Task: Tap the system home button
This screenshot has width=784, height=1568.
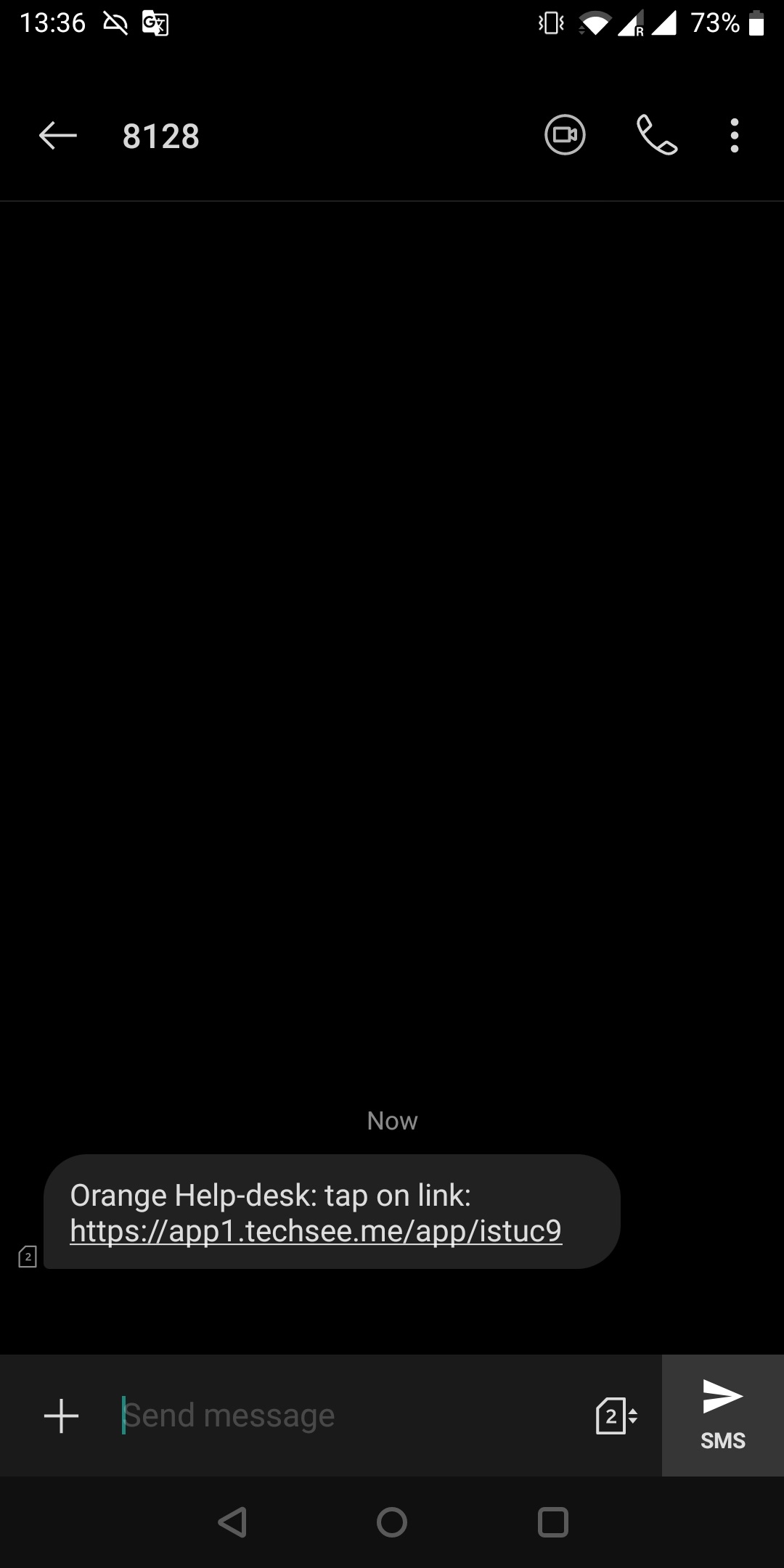Action: pos(392,1522)
